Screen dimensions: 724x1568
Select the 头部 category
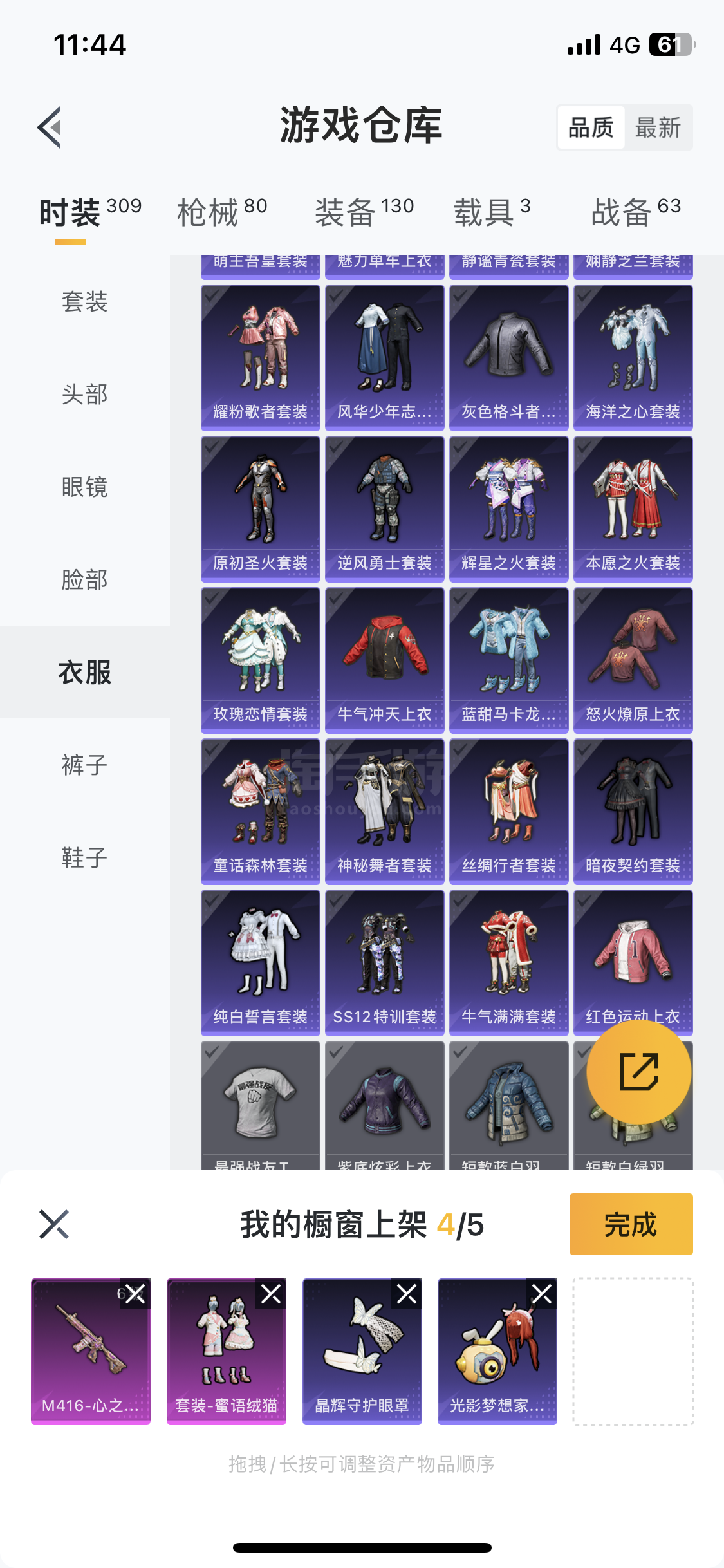tap(84, 394)
